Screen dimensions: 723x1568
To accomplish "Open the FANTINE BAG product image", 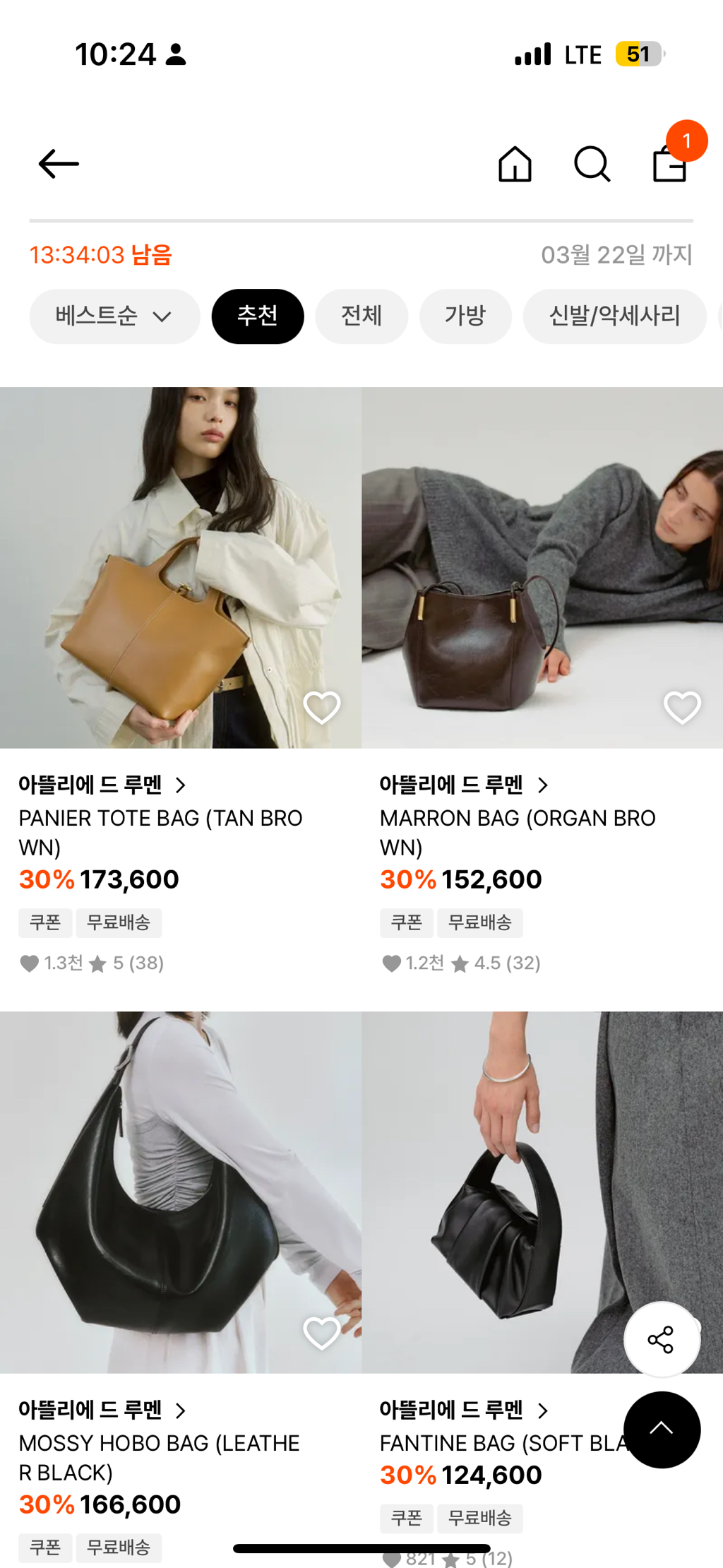I will [542, 1192].
